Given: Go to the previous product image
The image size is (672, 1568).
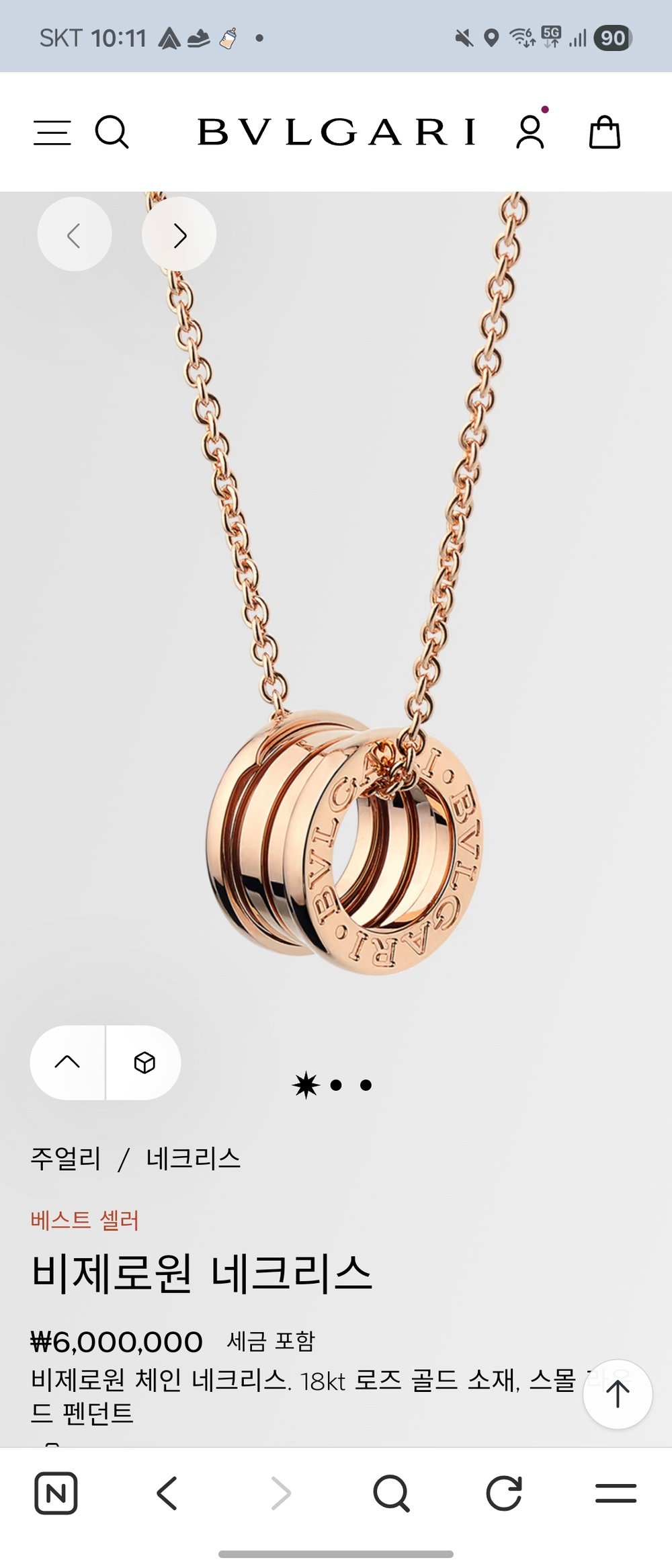Looking at the screenshot, I should 74,235.
